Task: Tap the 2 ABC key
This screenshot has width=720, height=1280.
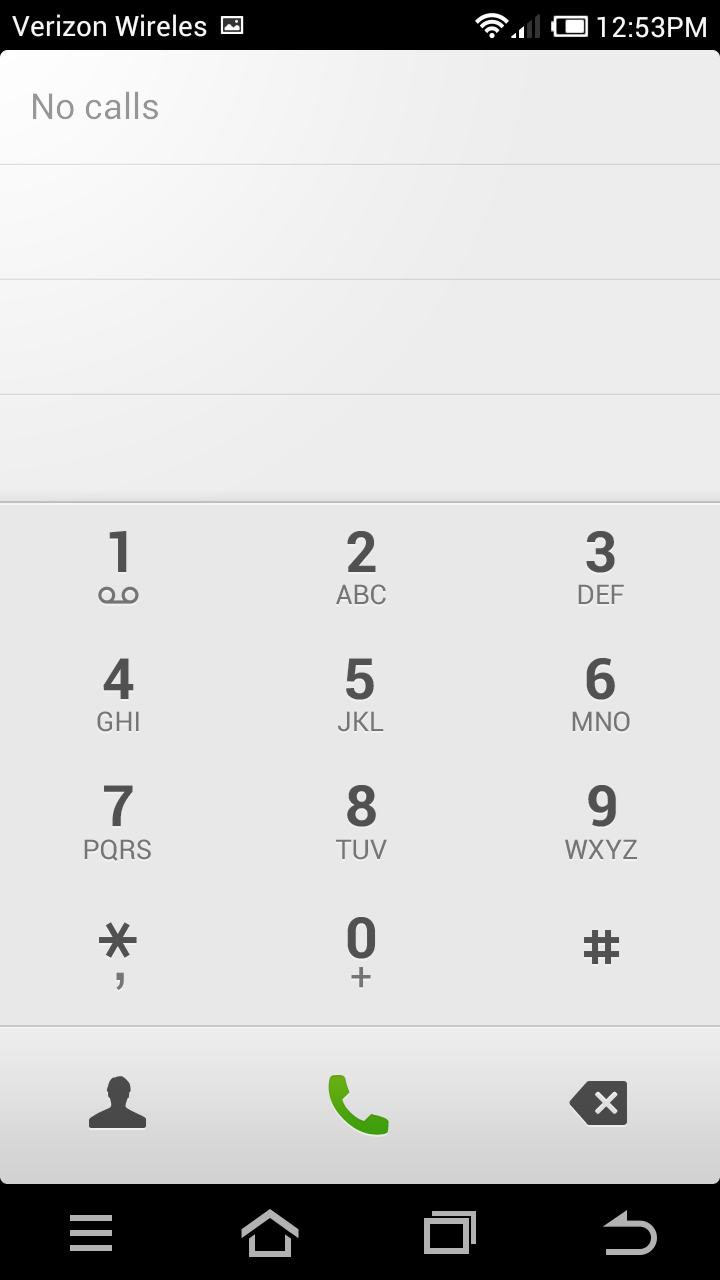Action: click(360, 567)
